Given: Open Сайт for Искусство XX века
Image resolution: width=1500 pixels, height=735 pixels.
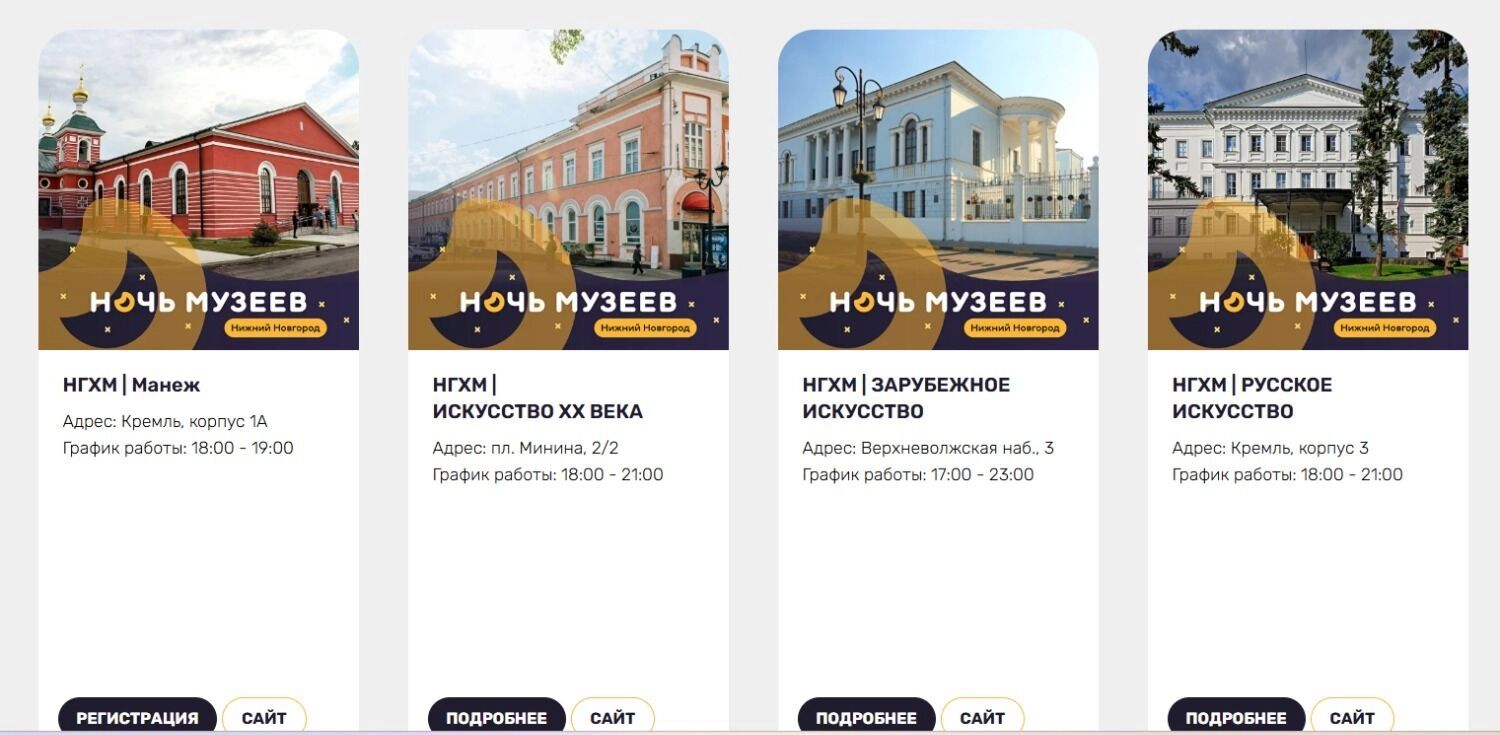Looking at the screenshot, I should (612, 717).
